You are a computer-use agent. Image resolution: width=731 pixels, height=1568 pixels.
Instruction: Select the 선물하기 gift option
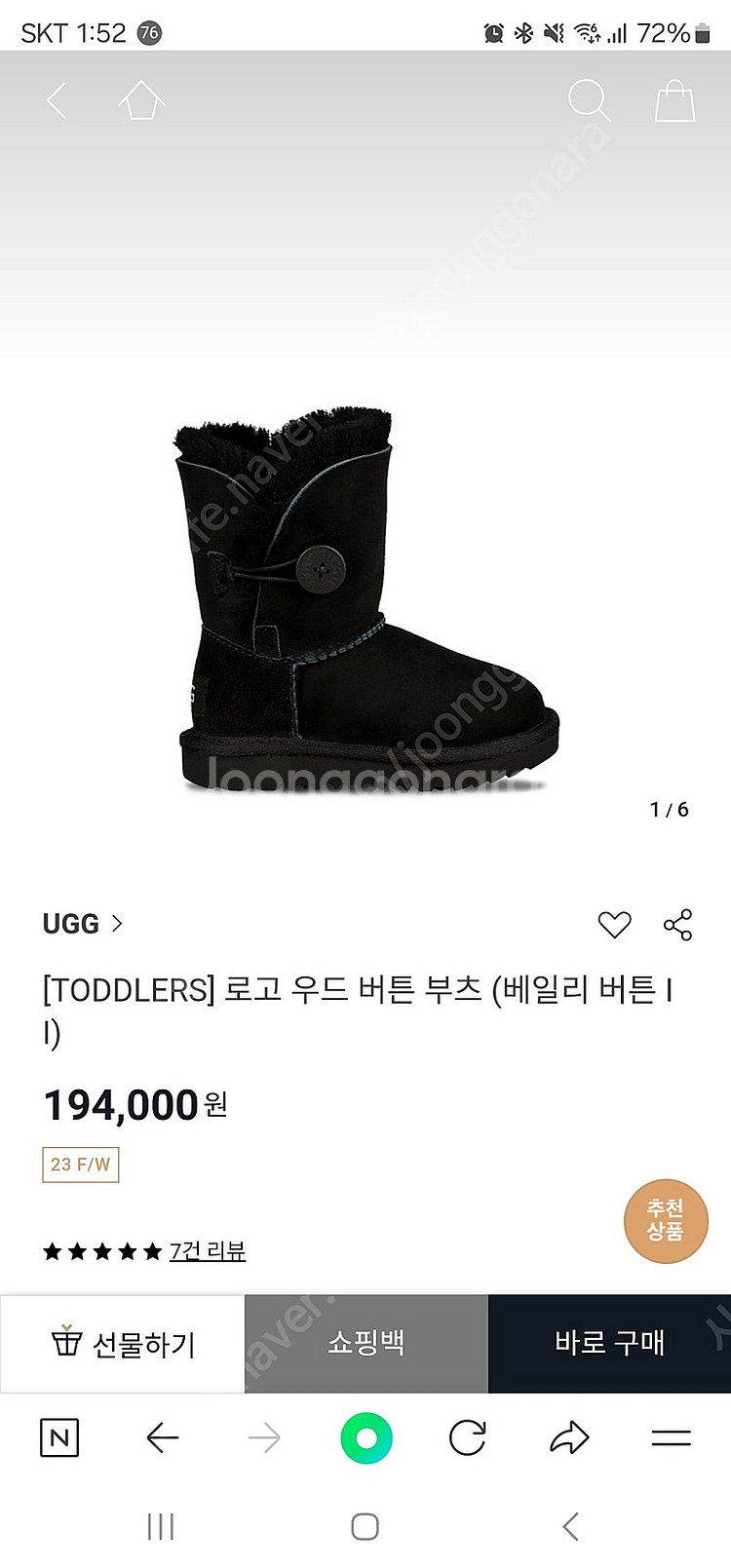[x=122, y=1343]
